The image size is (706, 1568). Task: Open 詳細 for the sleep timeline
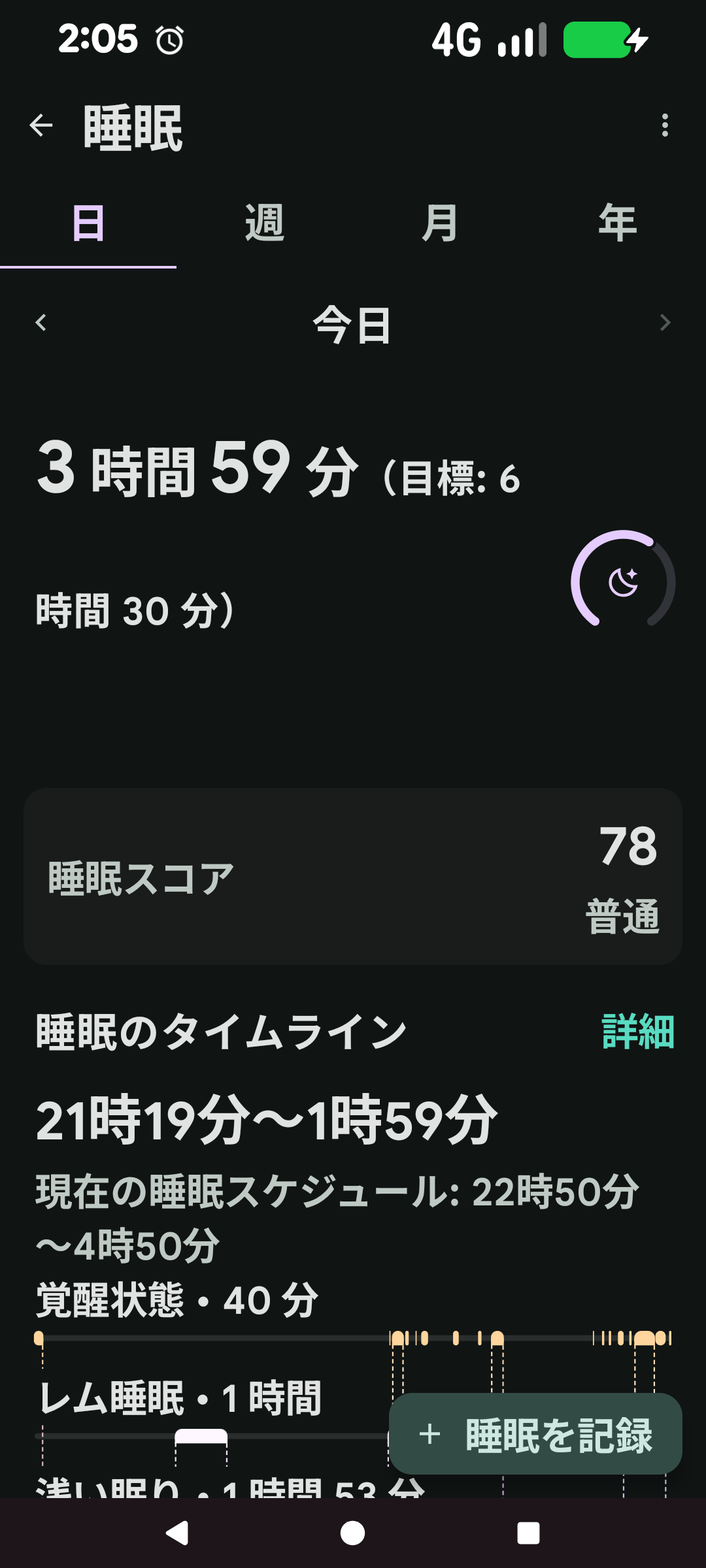[637, 1032]
